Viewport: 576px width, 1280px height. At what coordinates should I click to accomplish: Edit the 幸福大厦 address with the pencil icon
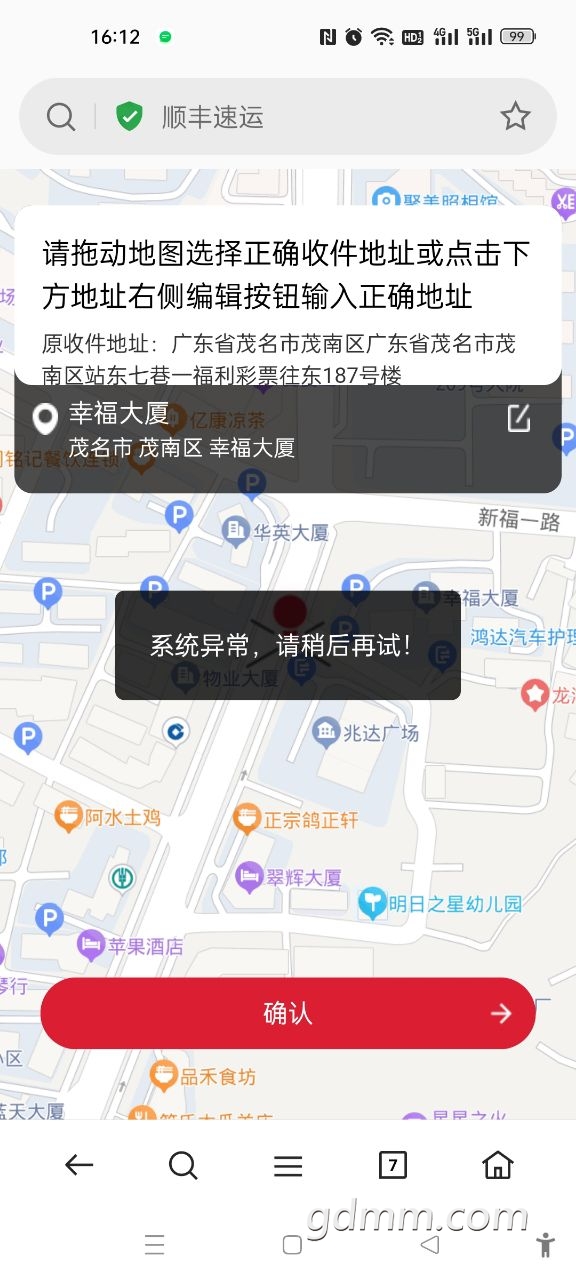coord(518,418)
